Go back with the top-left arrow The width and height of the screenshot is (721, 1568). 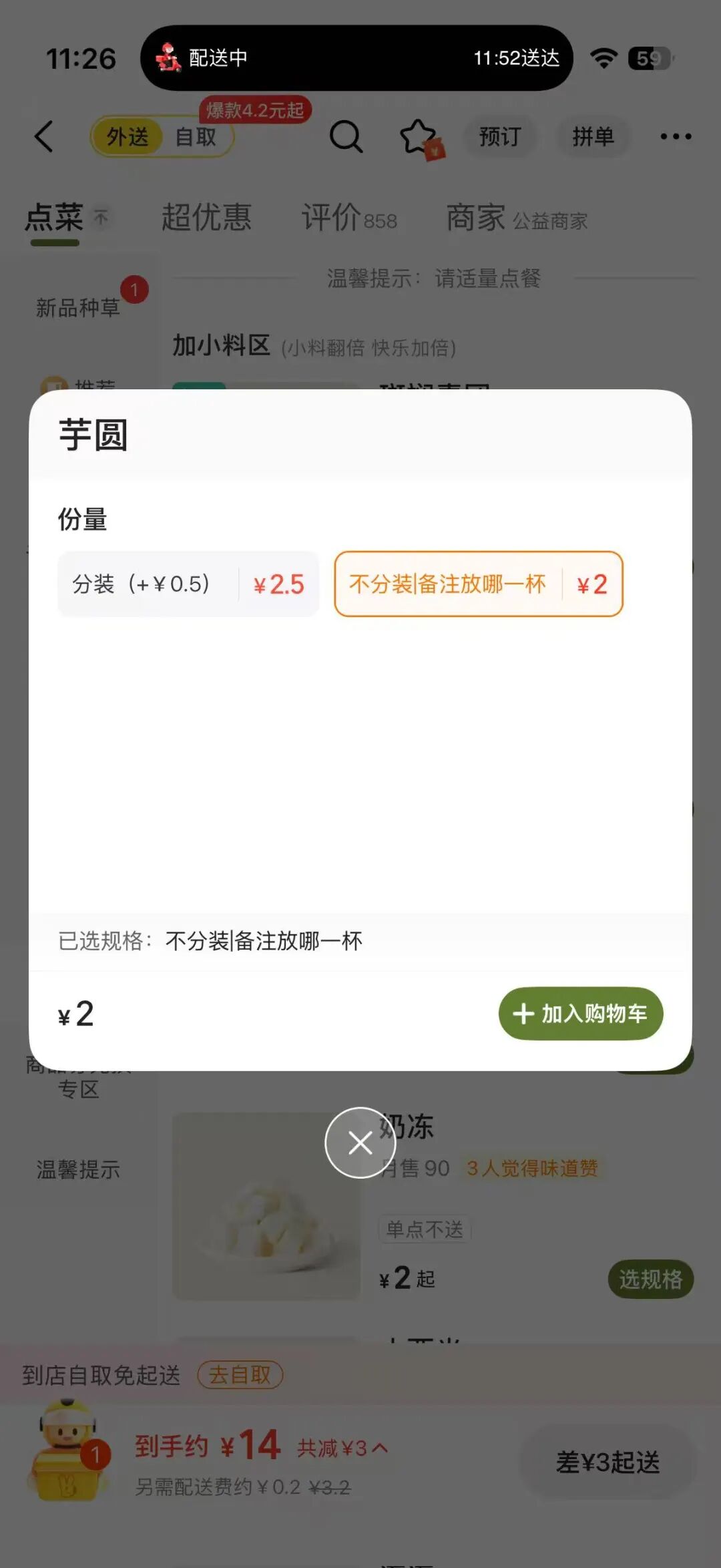pyautogui.click(x=44, y=137)
